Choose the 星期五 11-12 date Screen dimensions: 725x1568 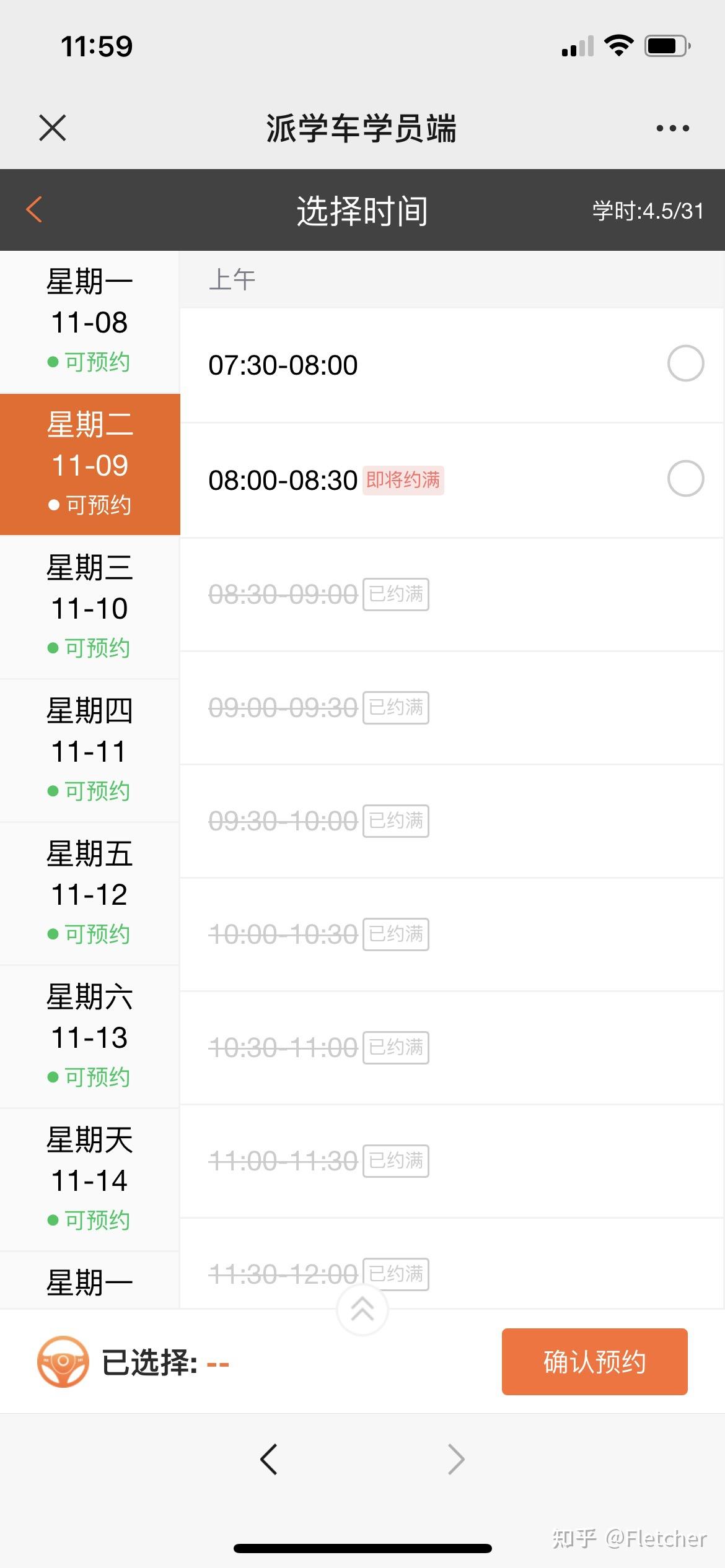click(90, 894)
